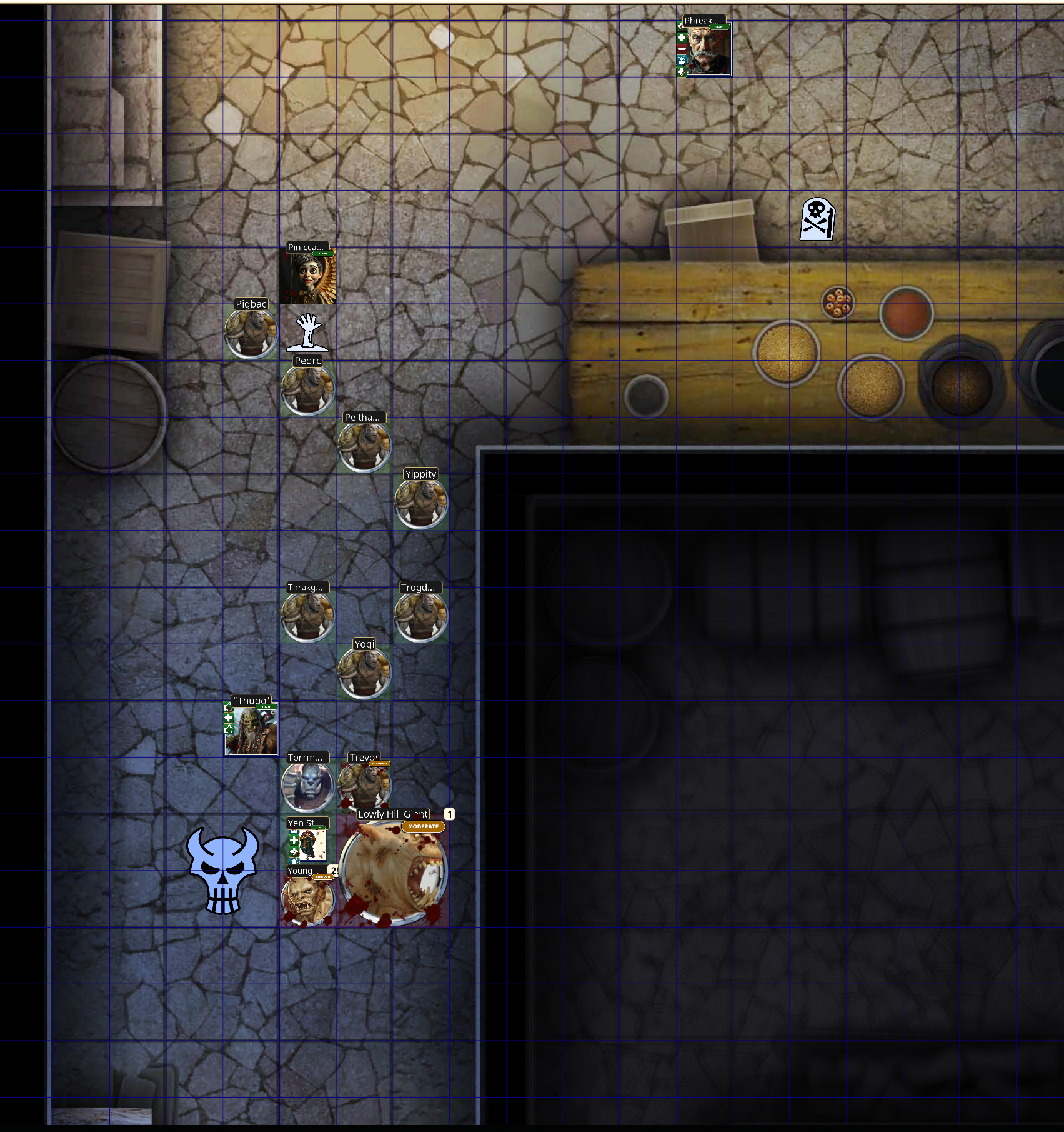Click the number badge beside the Young orc token
This screenshot has height=1132, width=1064.
coord(334,869)
